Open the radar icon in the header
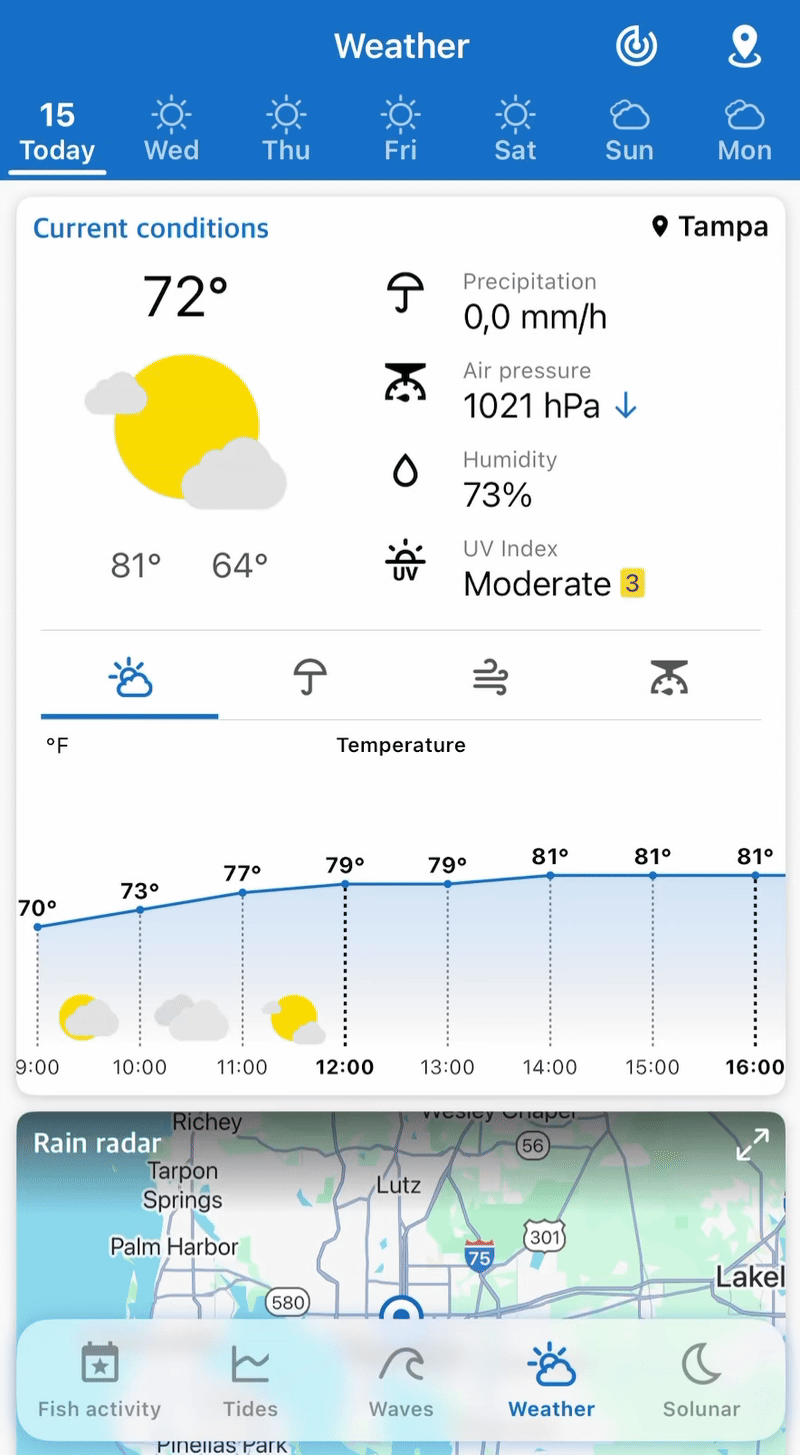Image resolution: width=800 pixels, height=1455 pixels. point(636,46)
